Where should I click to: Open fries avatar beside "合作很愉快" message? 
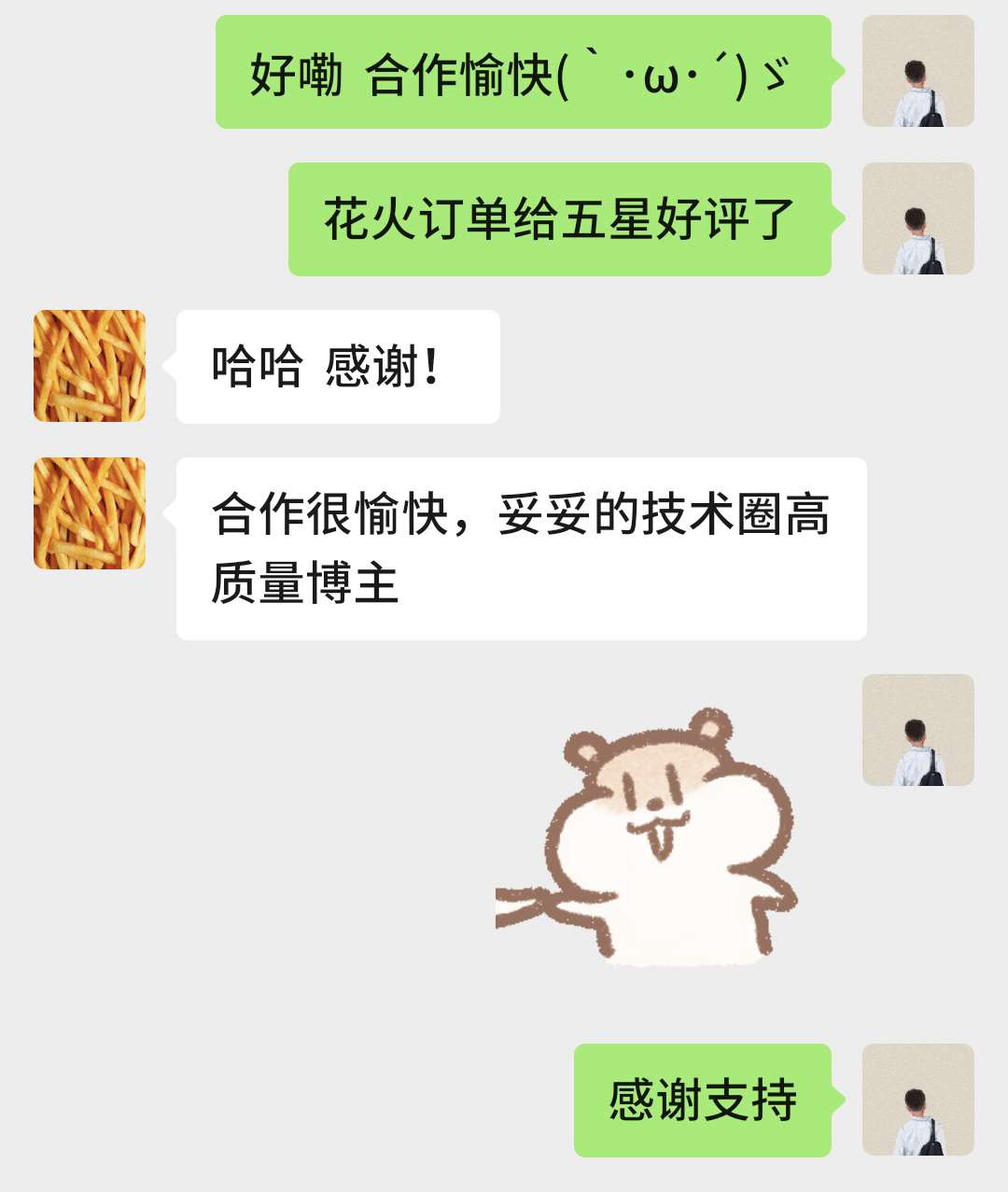click(90, 513)
